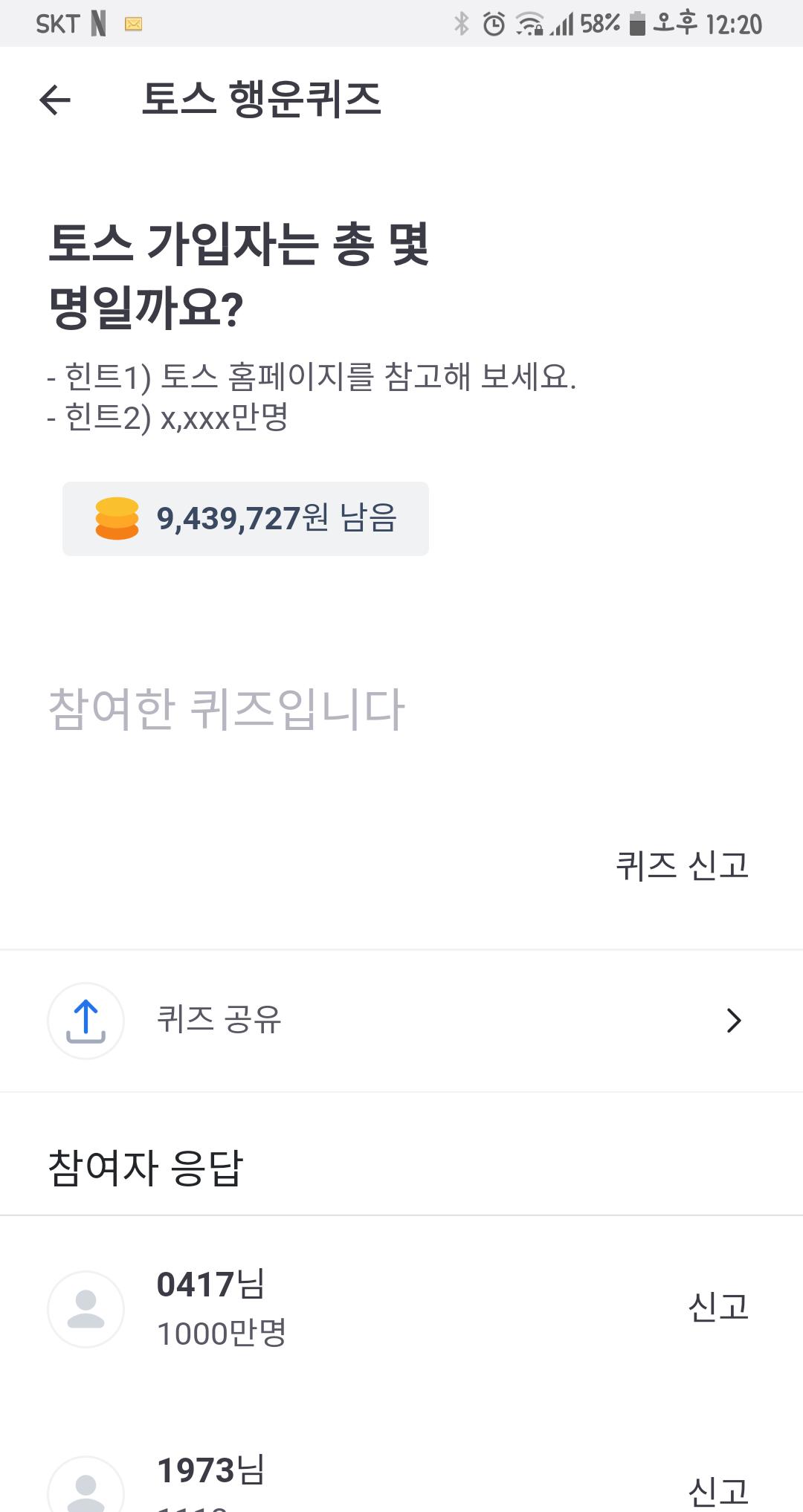This screenshot has width=803, height=1512.
Task: Report the answer from 1973님
Action: point(718,1490)
